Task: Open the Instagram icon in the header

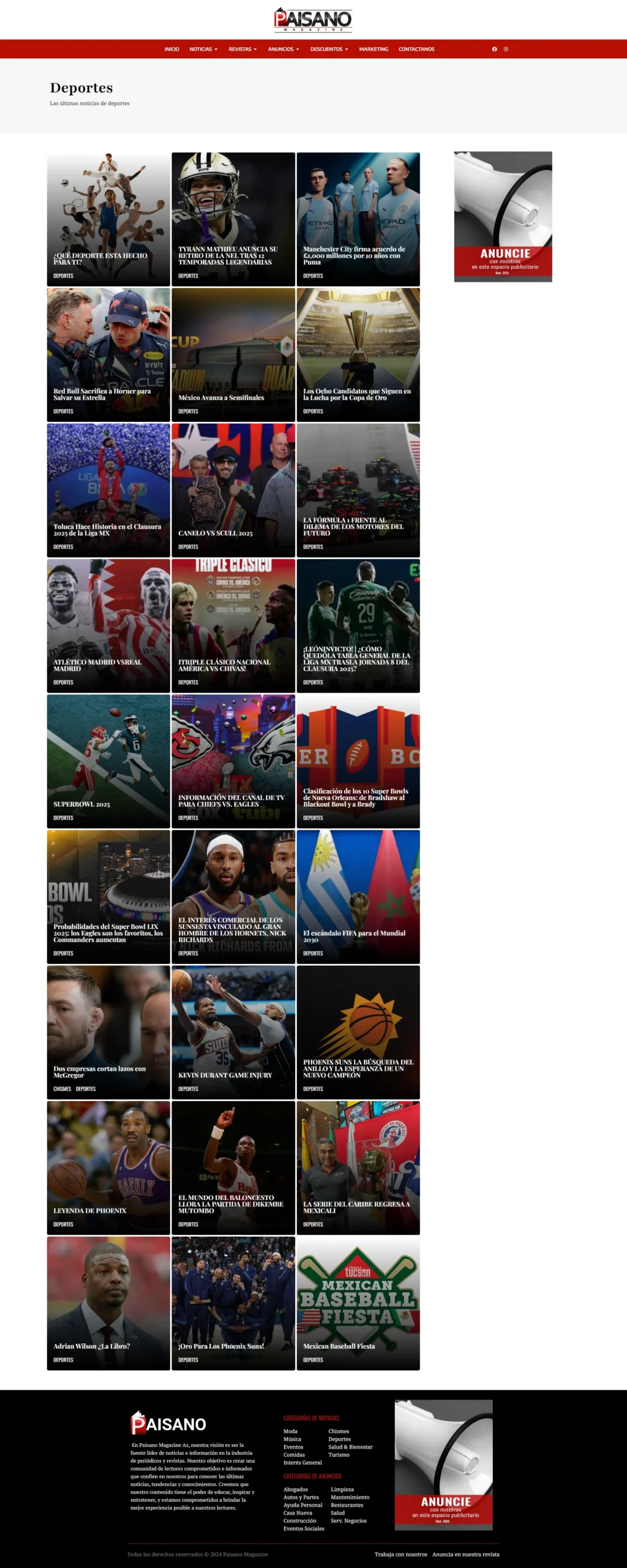Action: point(506,49)
